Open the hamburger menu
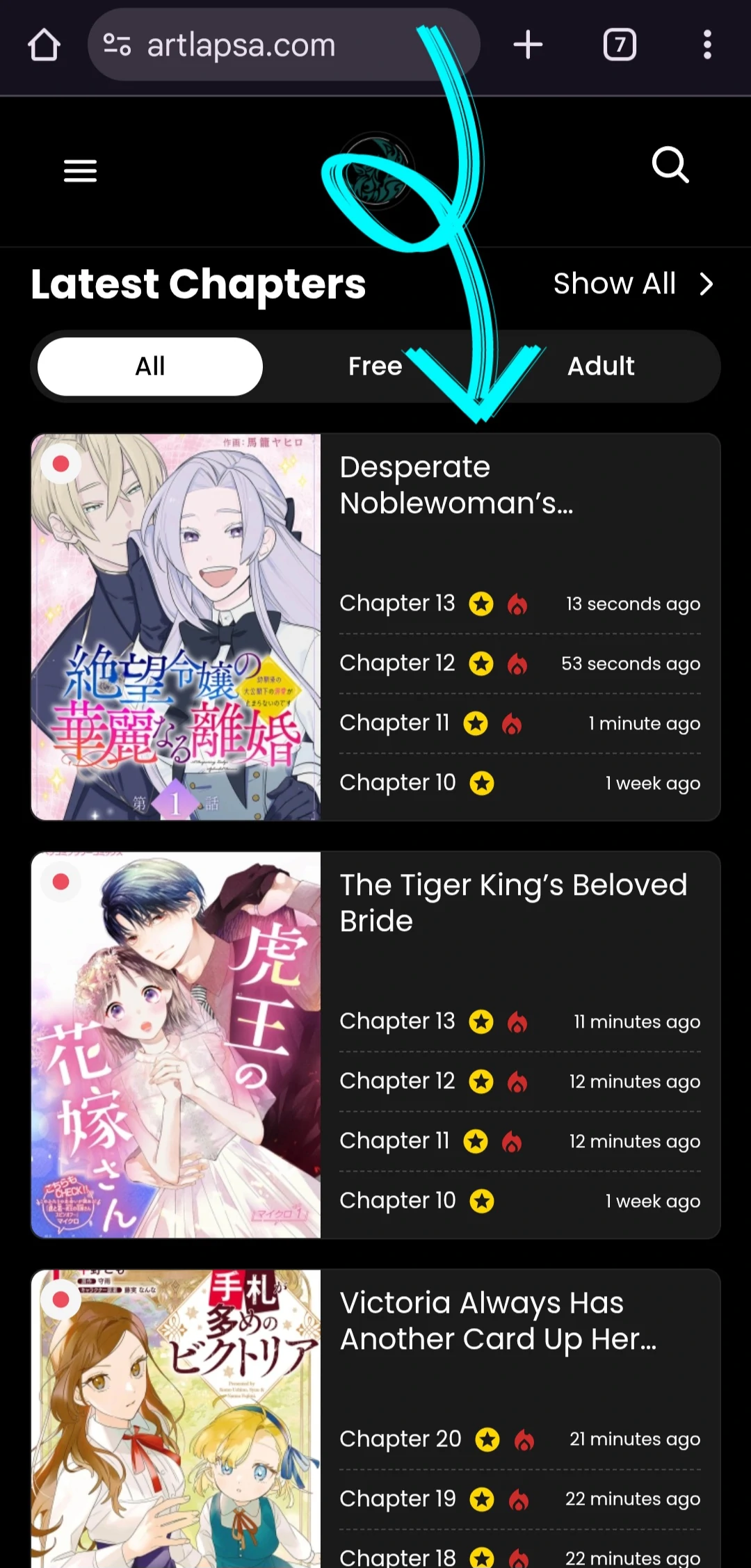 pos(80,170)
